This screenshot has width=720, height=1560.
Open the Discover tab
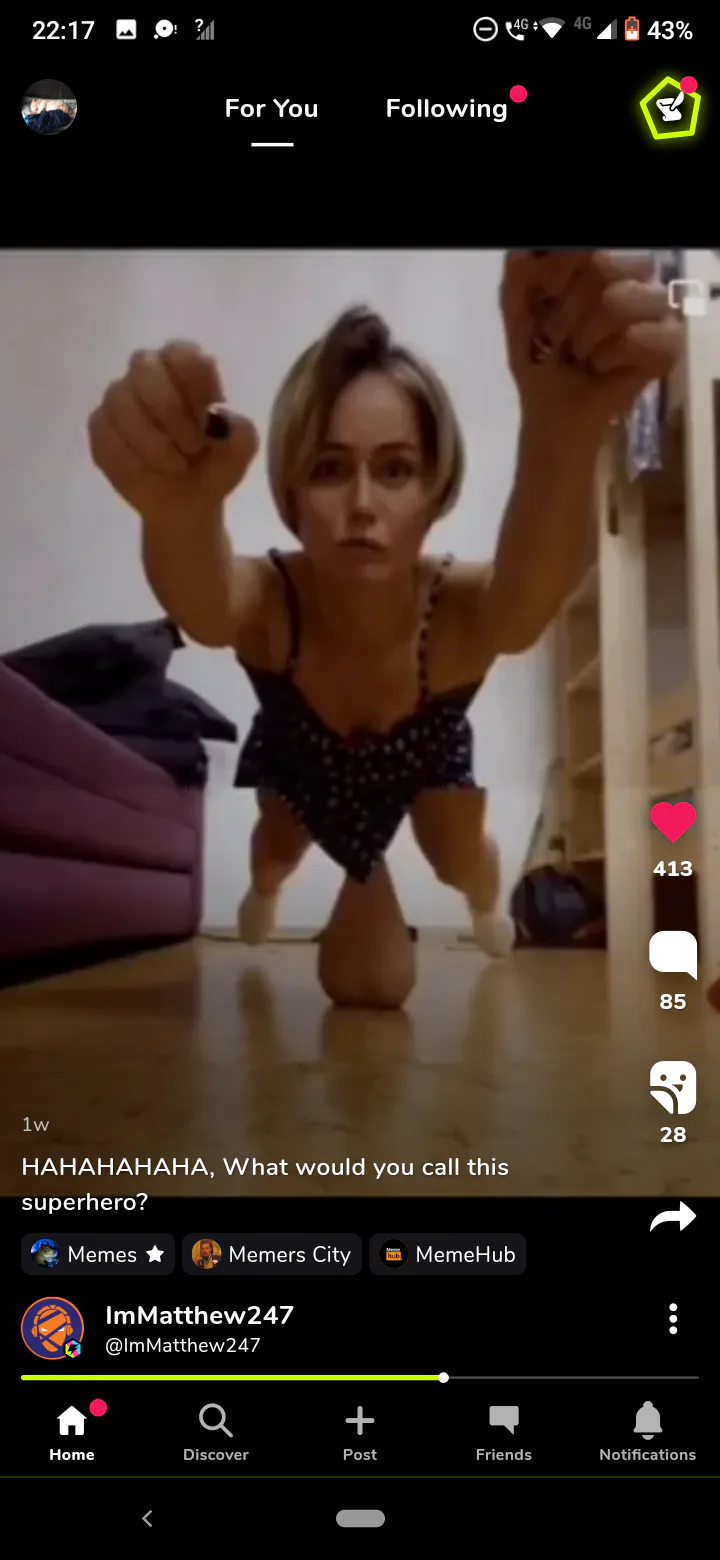[216, 1431]
